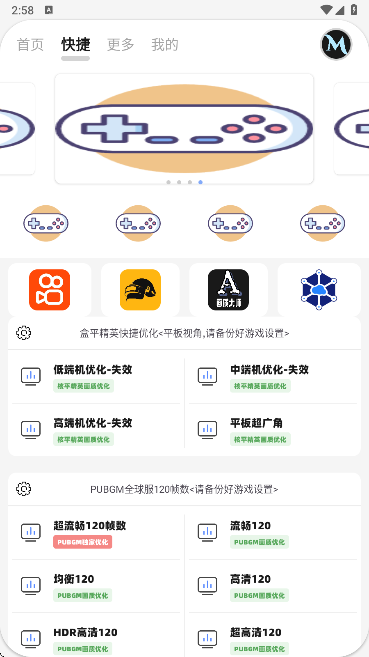Choose the 高清120 preset

273,586
